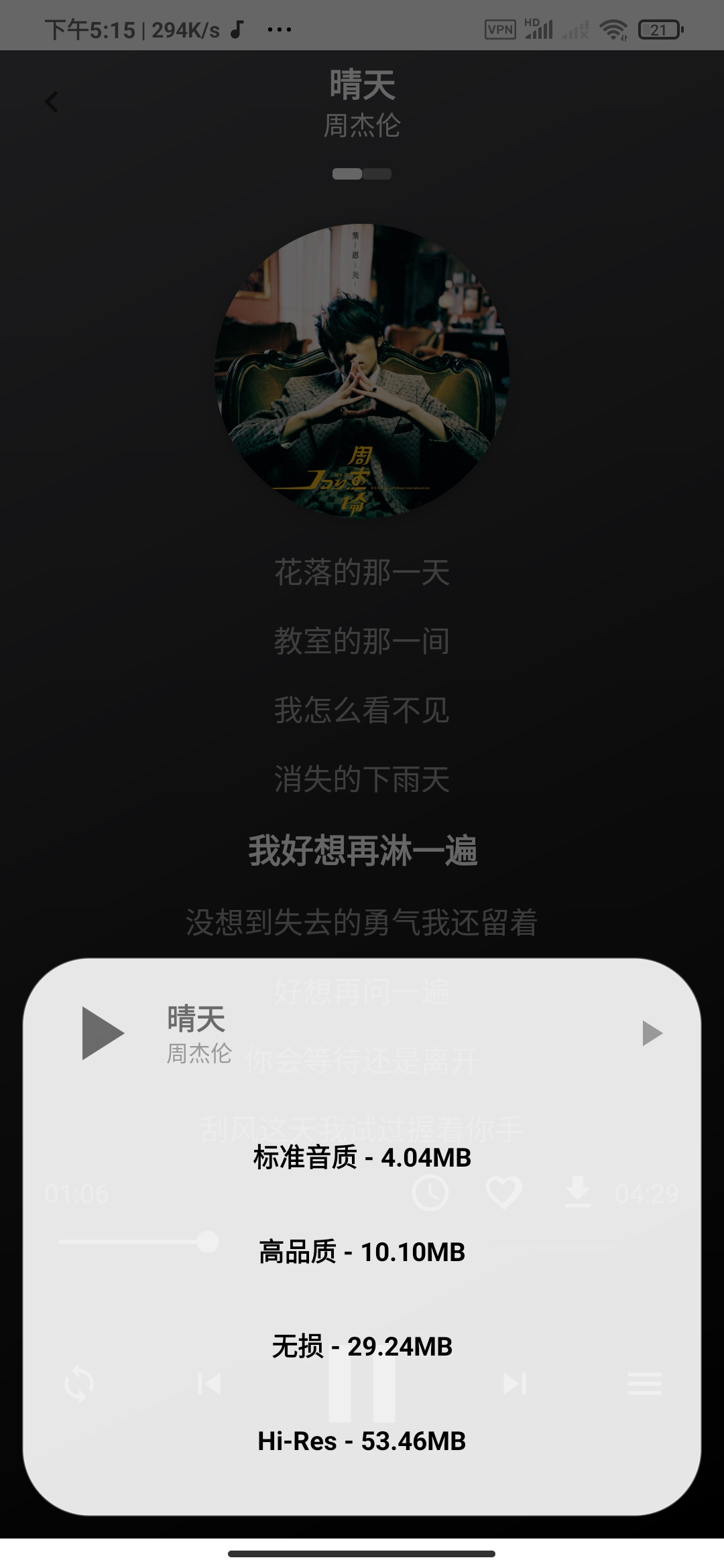Select the Hi-Res 53.46MB quality option
The width and height of the screenshot is (724, 1568).
coord(362,1442)
